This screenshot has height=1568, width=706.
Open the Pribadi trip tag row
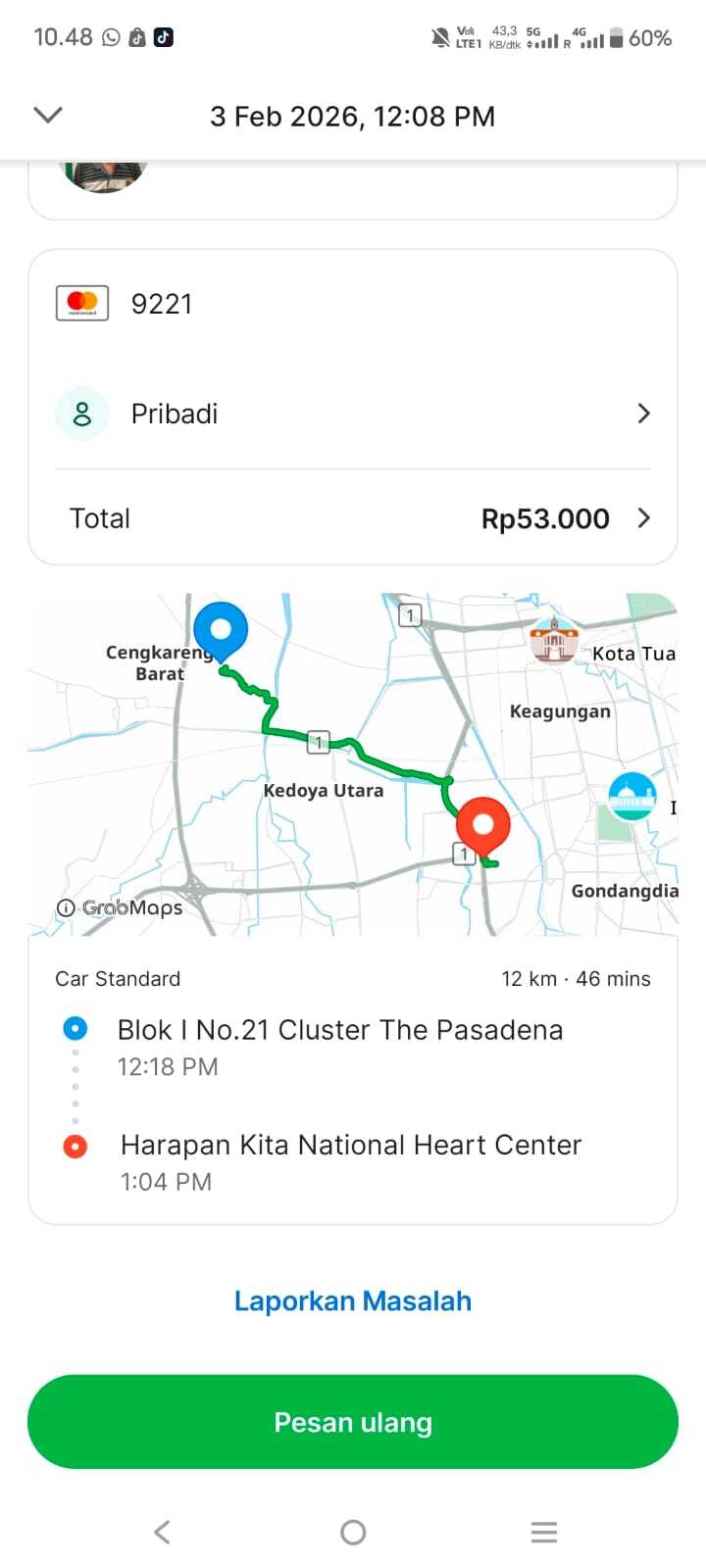(x=353, y=414)
